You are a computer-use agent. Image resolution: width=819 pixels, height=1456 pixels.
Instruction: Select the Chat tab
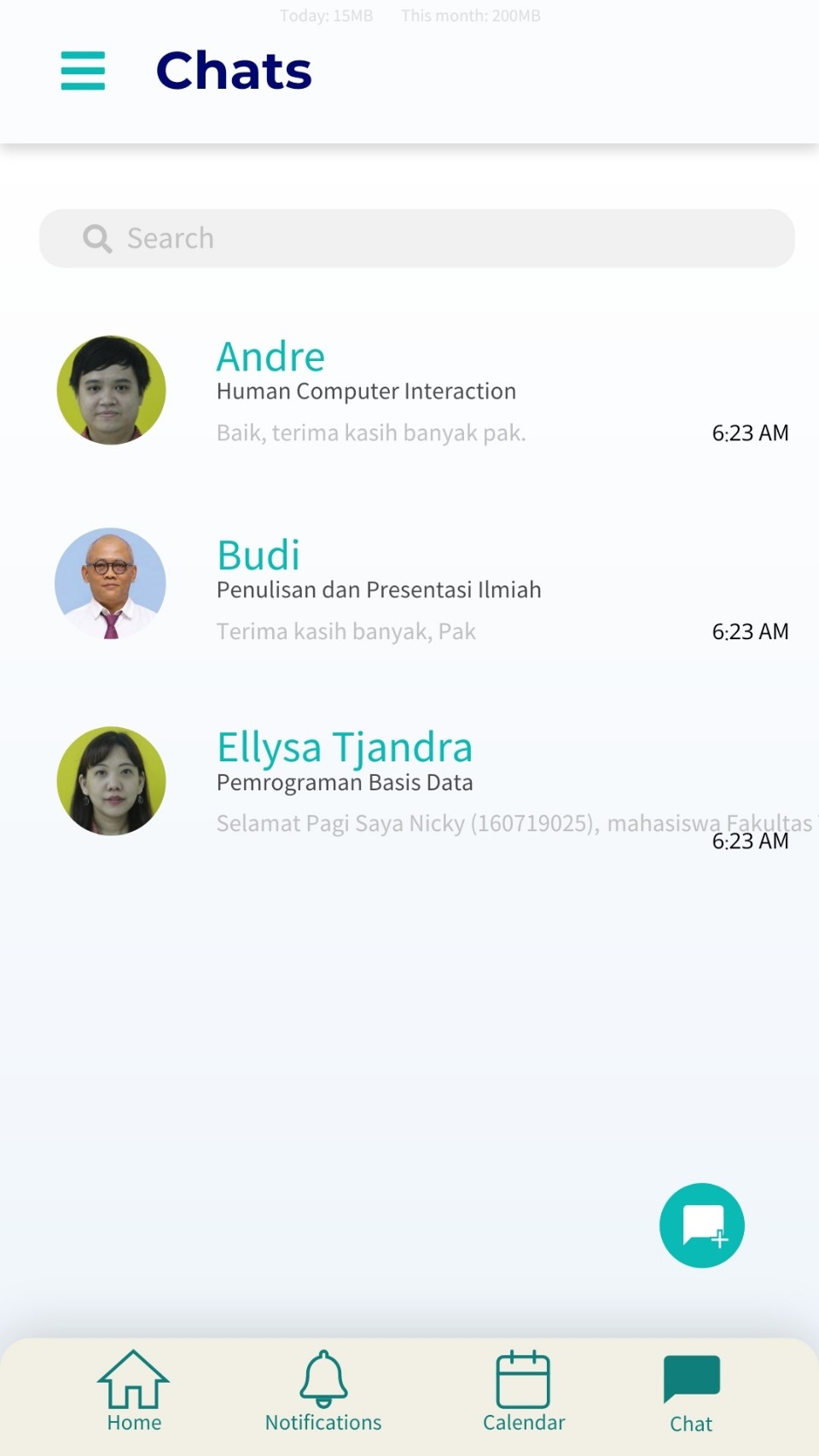tap(691, 1393)
